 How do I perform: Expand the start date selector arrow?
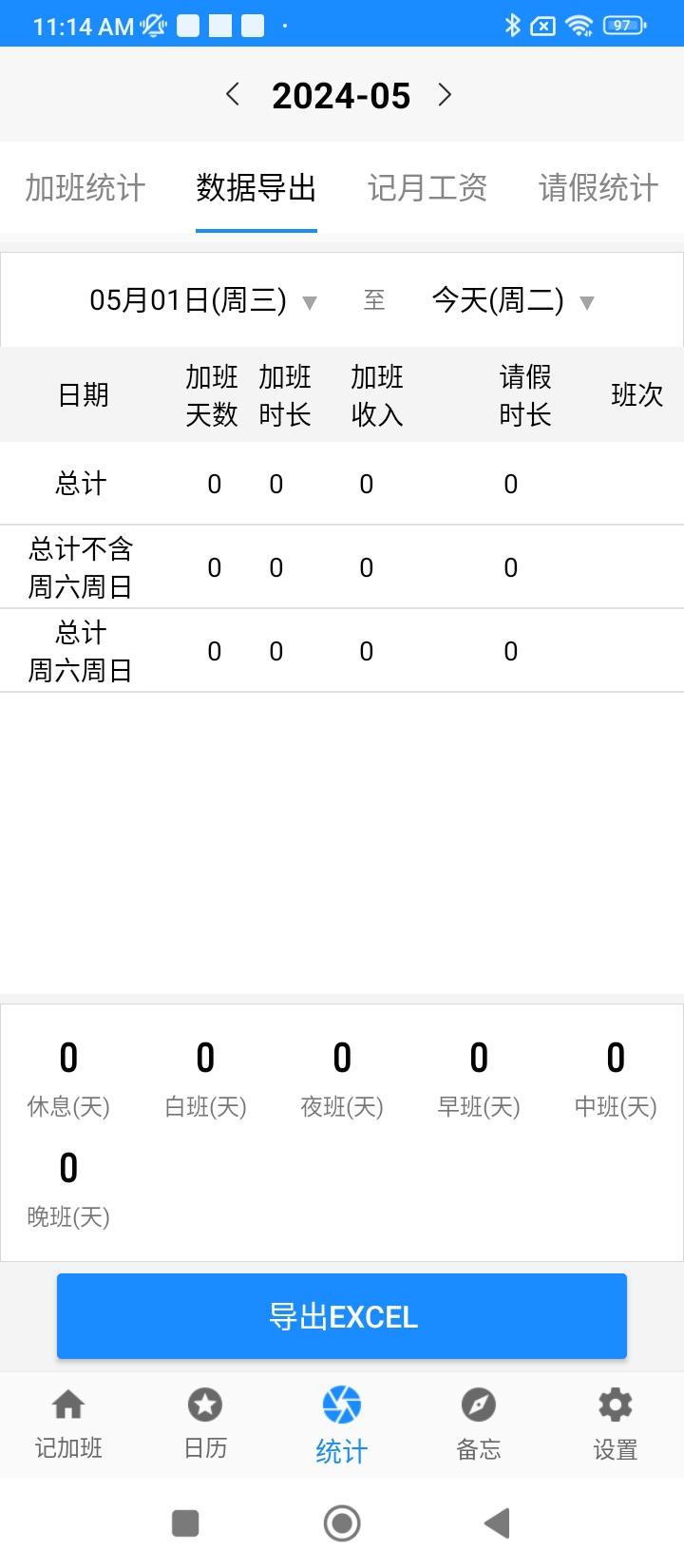tap(310, 302)
